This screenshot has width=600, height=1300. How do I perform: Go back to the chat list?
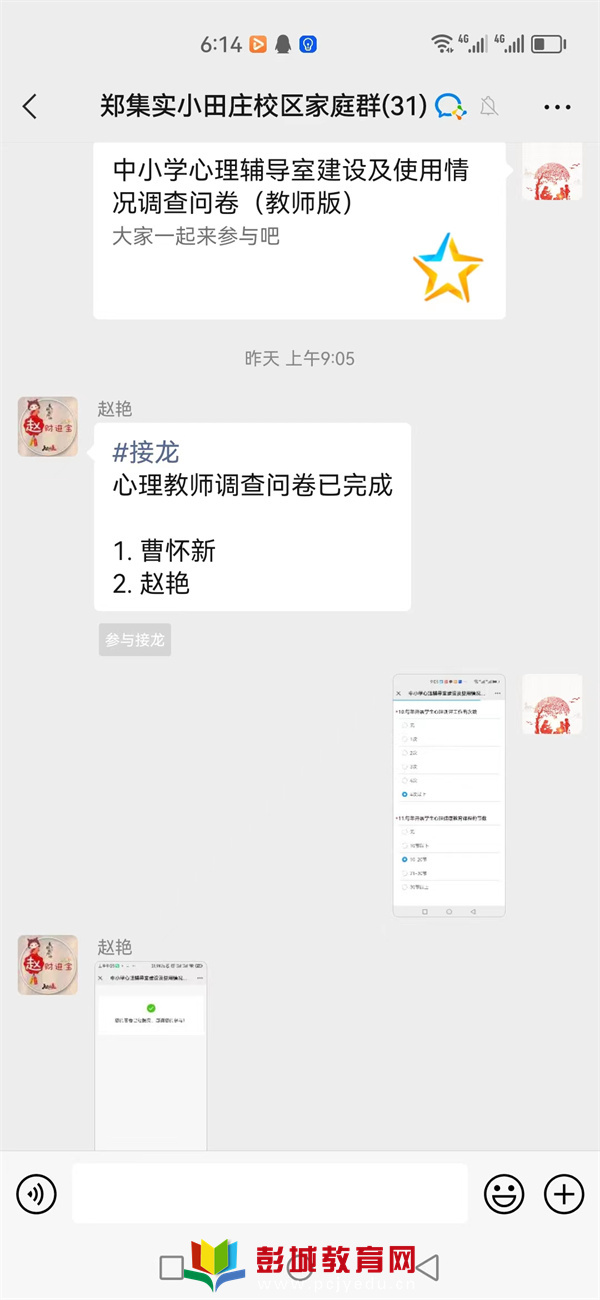pos(30,106)
